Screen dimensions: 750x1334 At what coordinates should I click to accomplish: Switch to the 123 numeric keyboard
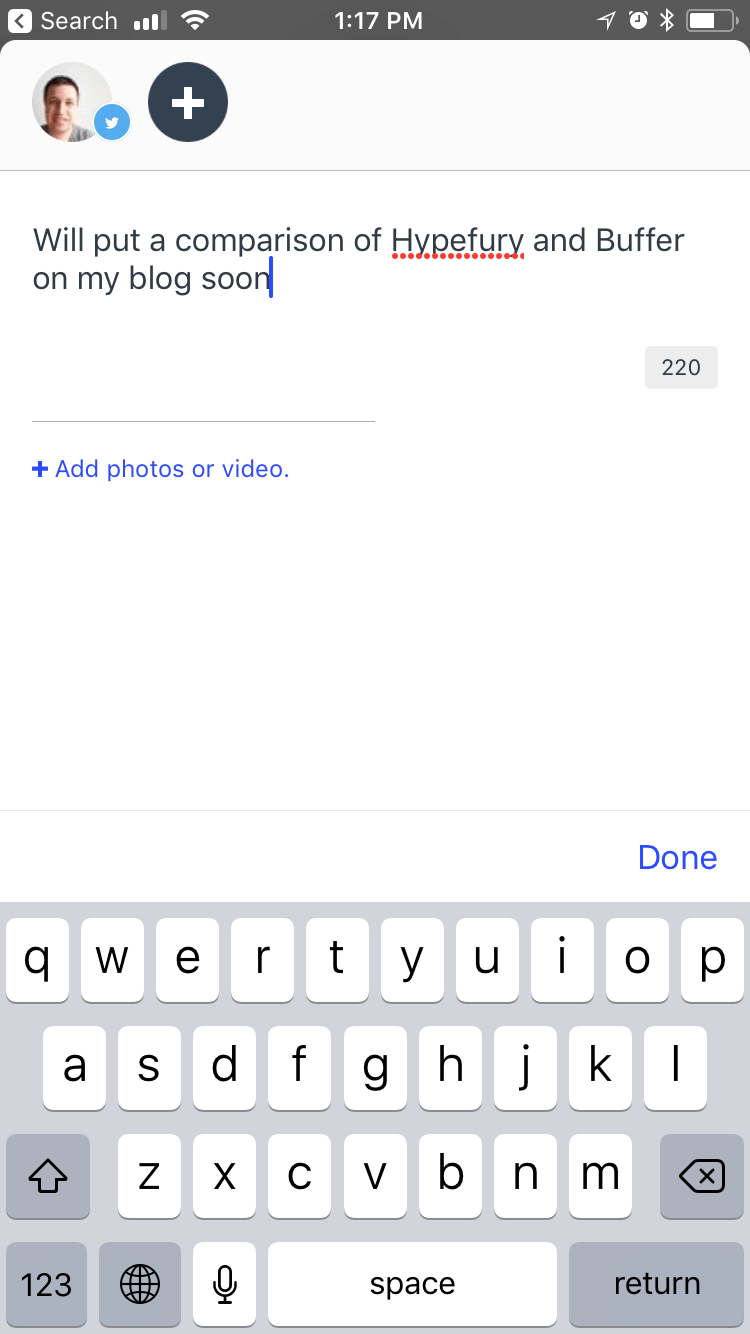click(47, 1284)
